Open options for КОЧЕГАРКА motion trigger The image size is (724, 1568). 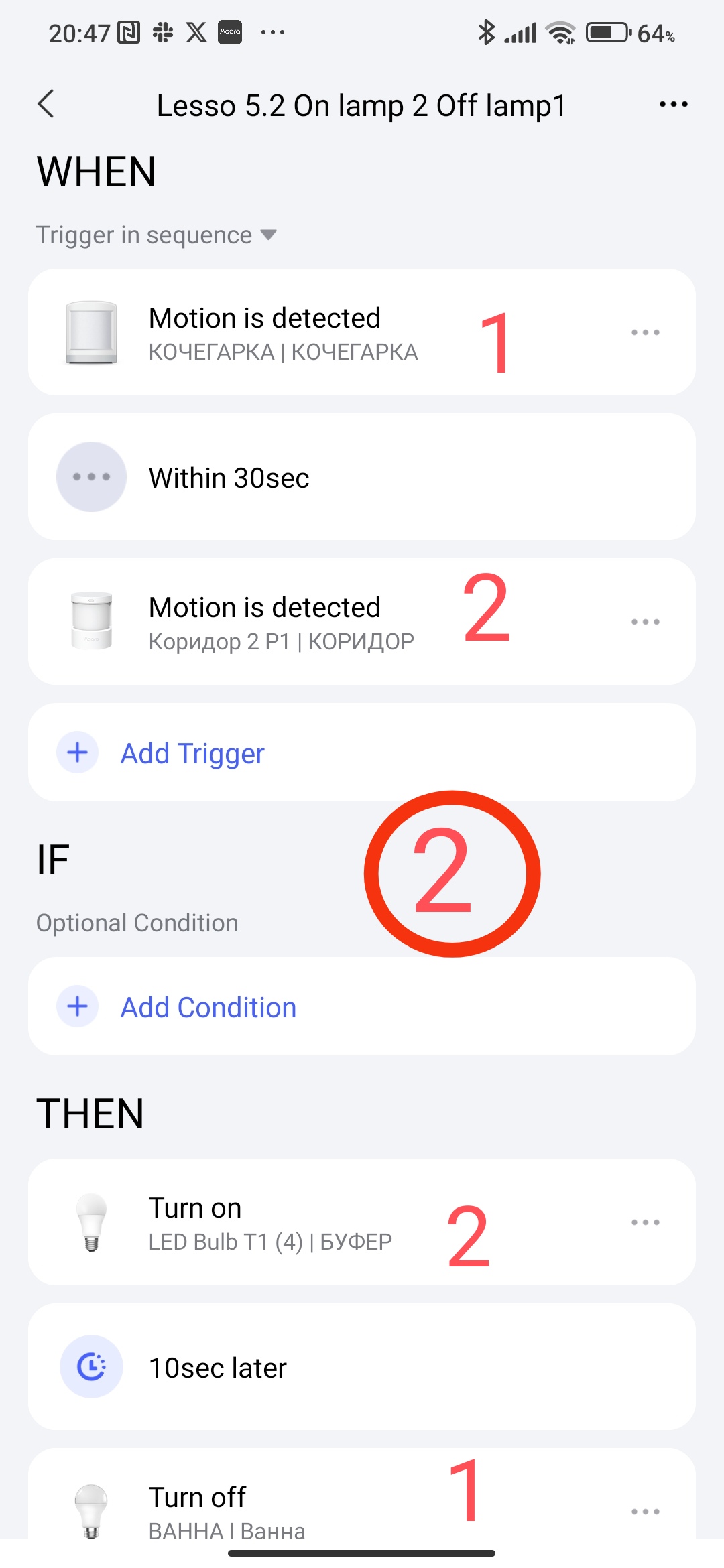click(x=645, y=332)
